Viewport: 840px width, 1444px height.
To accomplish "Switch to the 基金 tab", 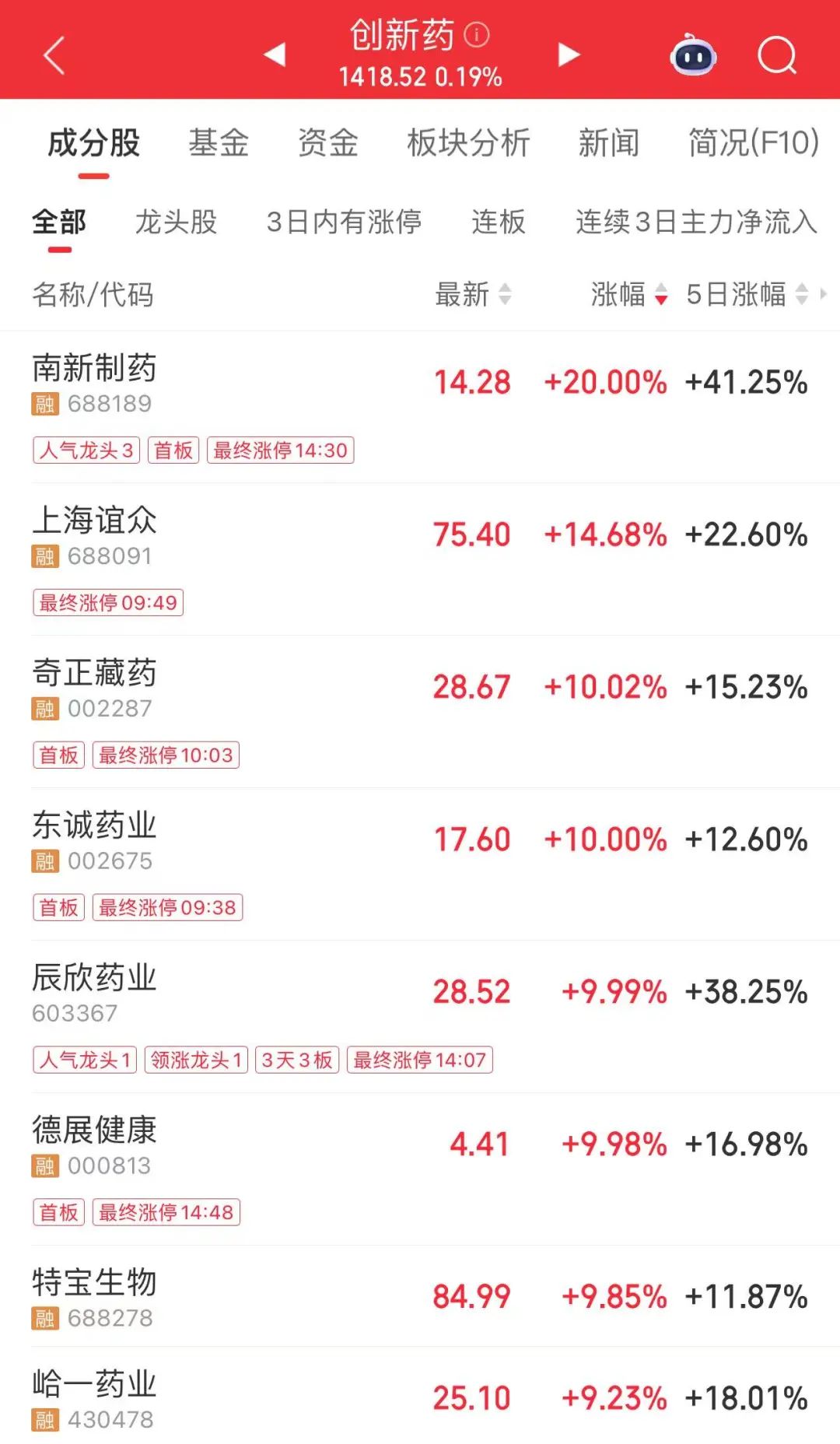I will coord(219,143).
